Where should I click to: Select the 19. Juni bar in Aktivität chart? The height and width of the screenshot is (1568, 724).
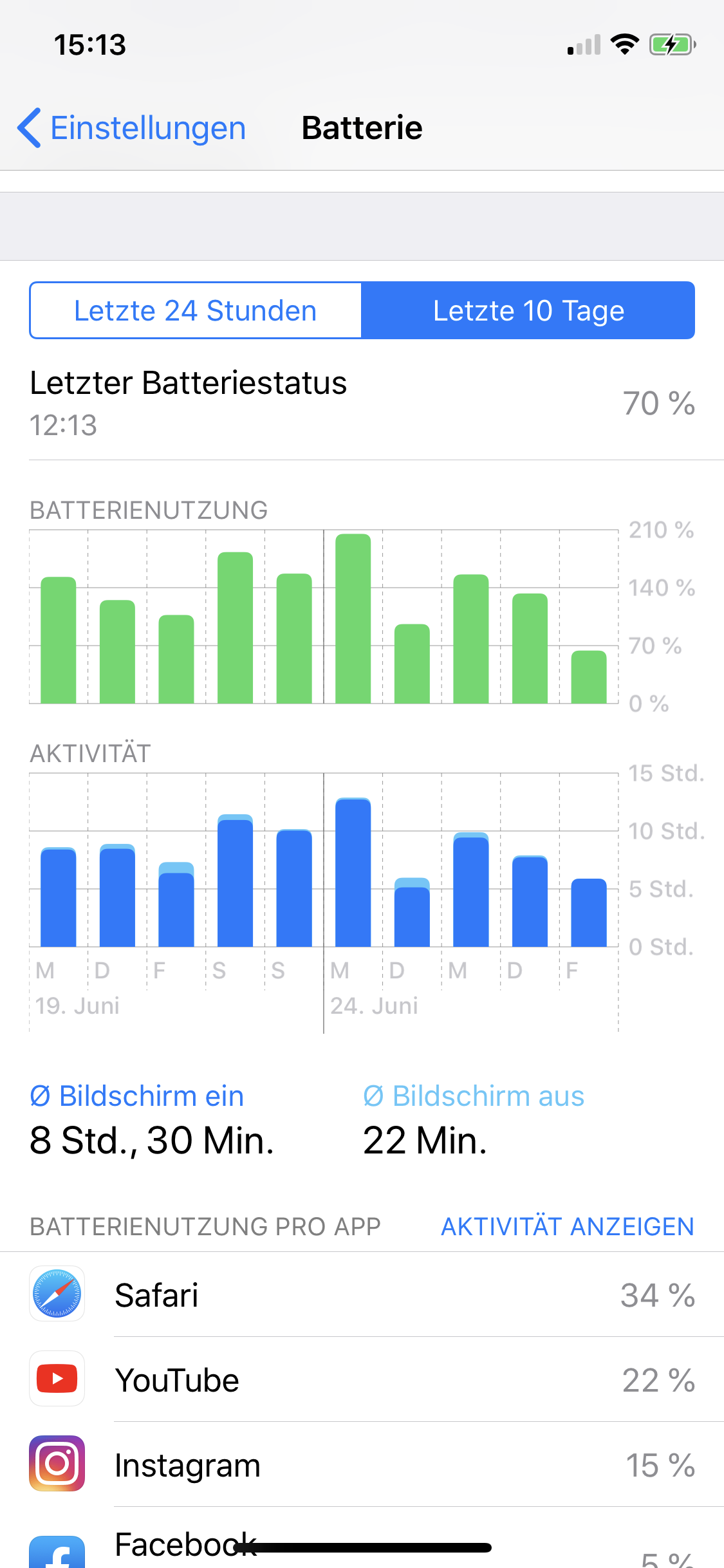(x=59, y=897)
